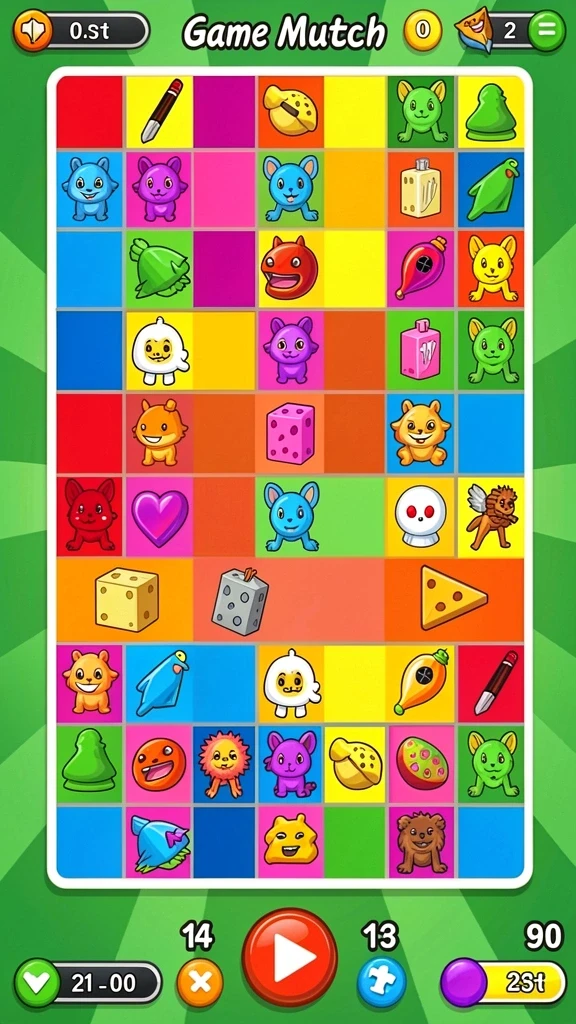Select the pink carton tile
This screenshot has width=576, height=1024.
[x=420, y=349]
